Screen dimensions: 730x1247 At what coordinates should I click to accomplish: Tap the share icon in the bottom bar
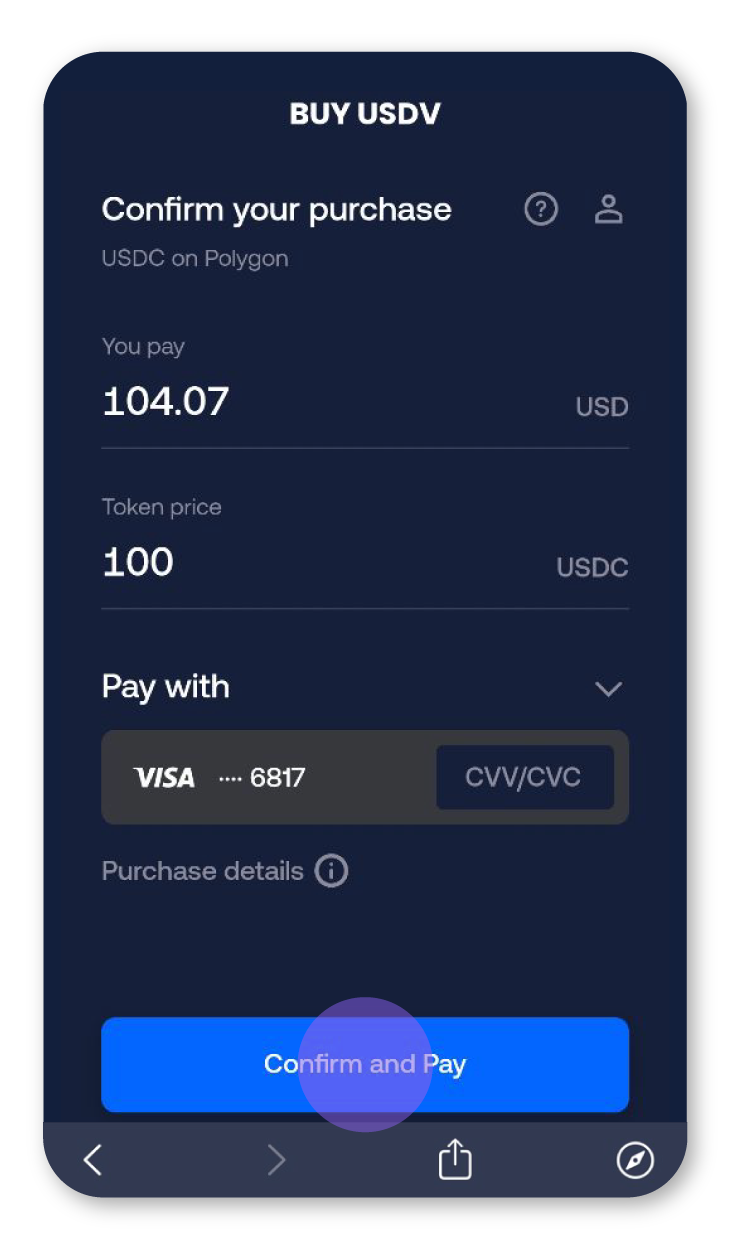pos(455,1159)
